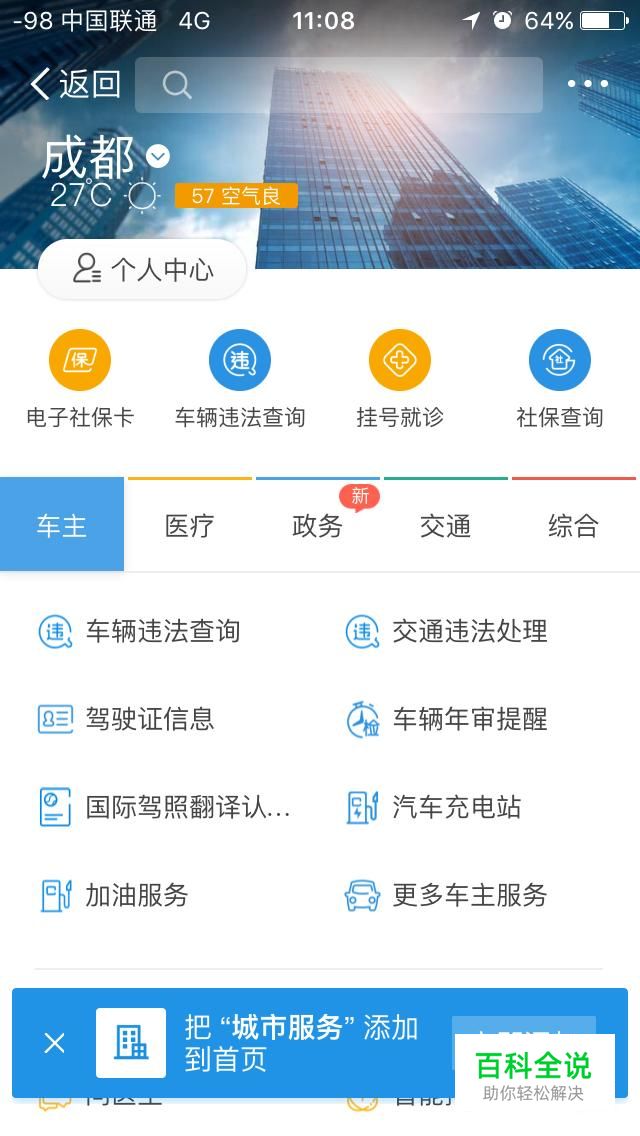Viewport: 640px width, 1136px height.
Task: Open 个人中心
Action: click(142, 270)
